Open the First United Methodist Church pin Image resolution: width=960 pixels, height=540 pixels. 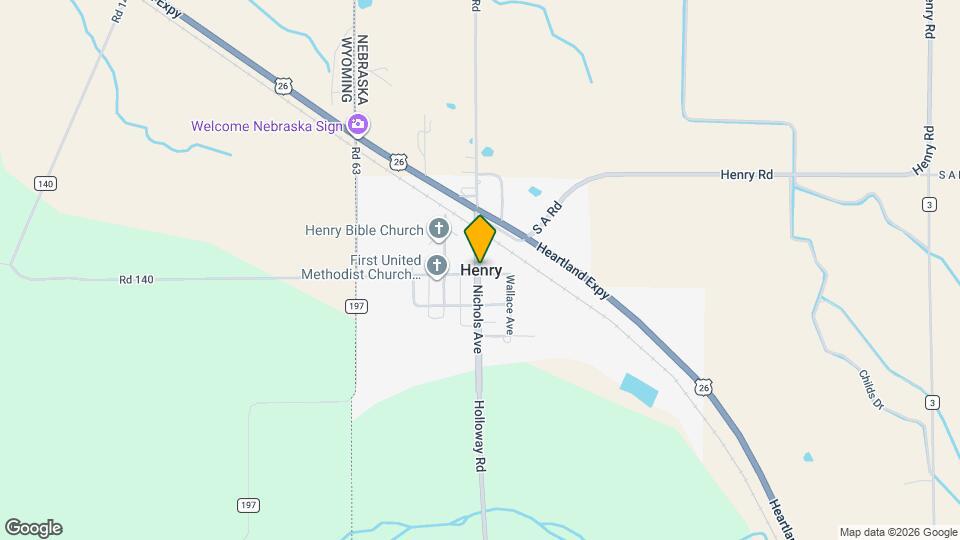coord(437,266)
